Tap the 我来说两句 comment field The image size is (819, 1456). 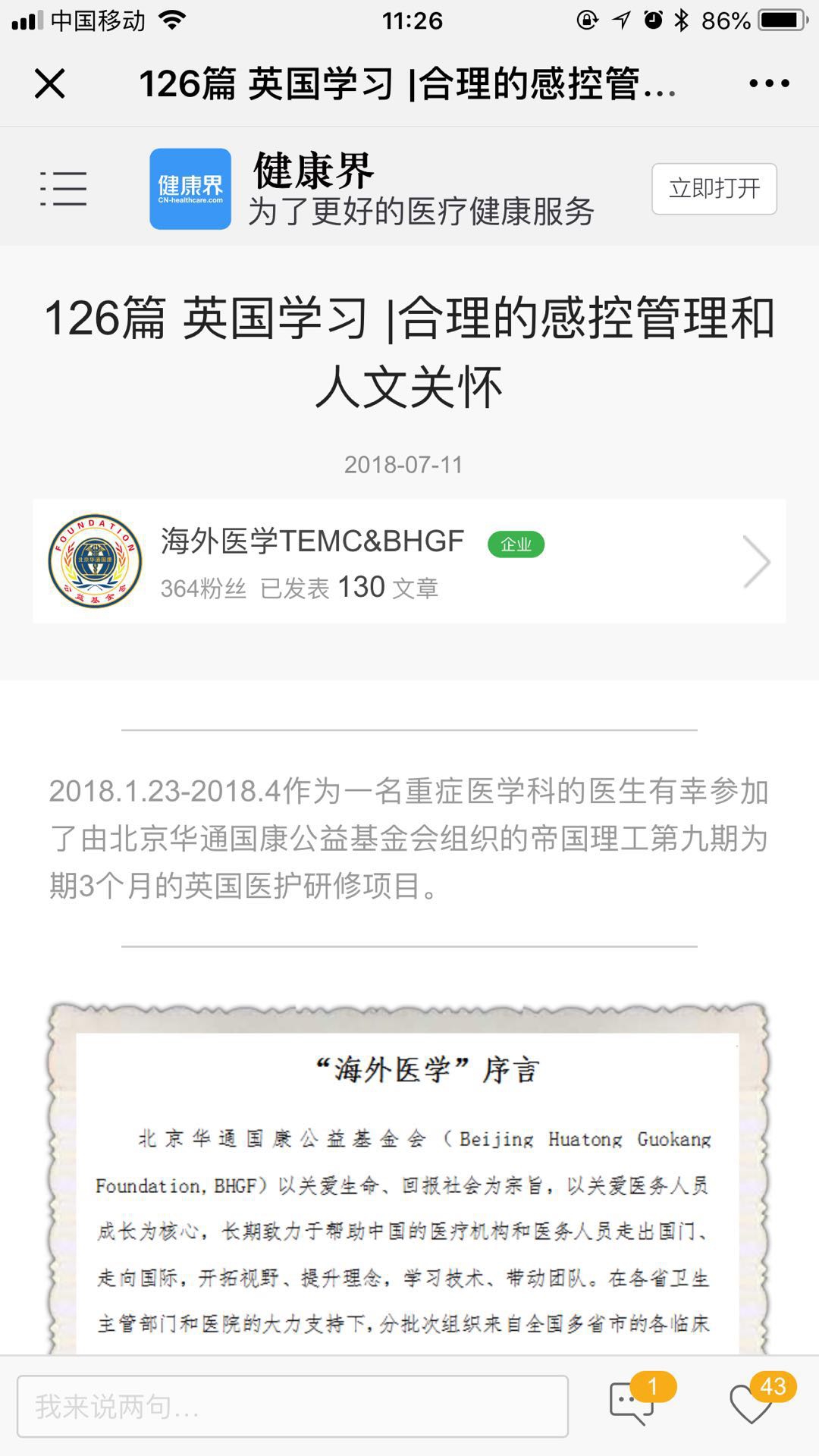[293, 1407]
